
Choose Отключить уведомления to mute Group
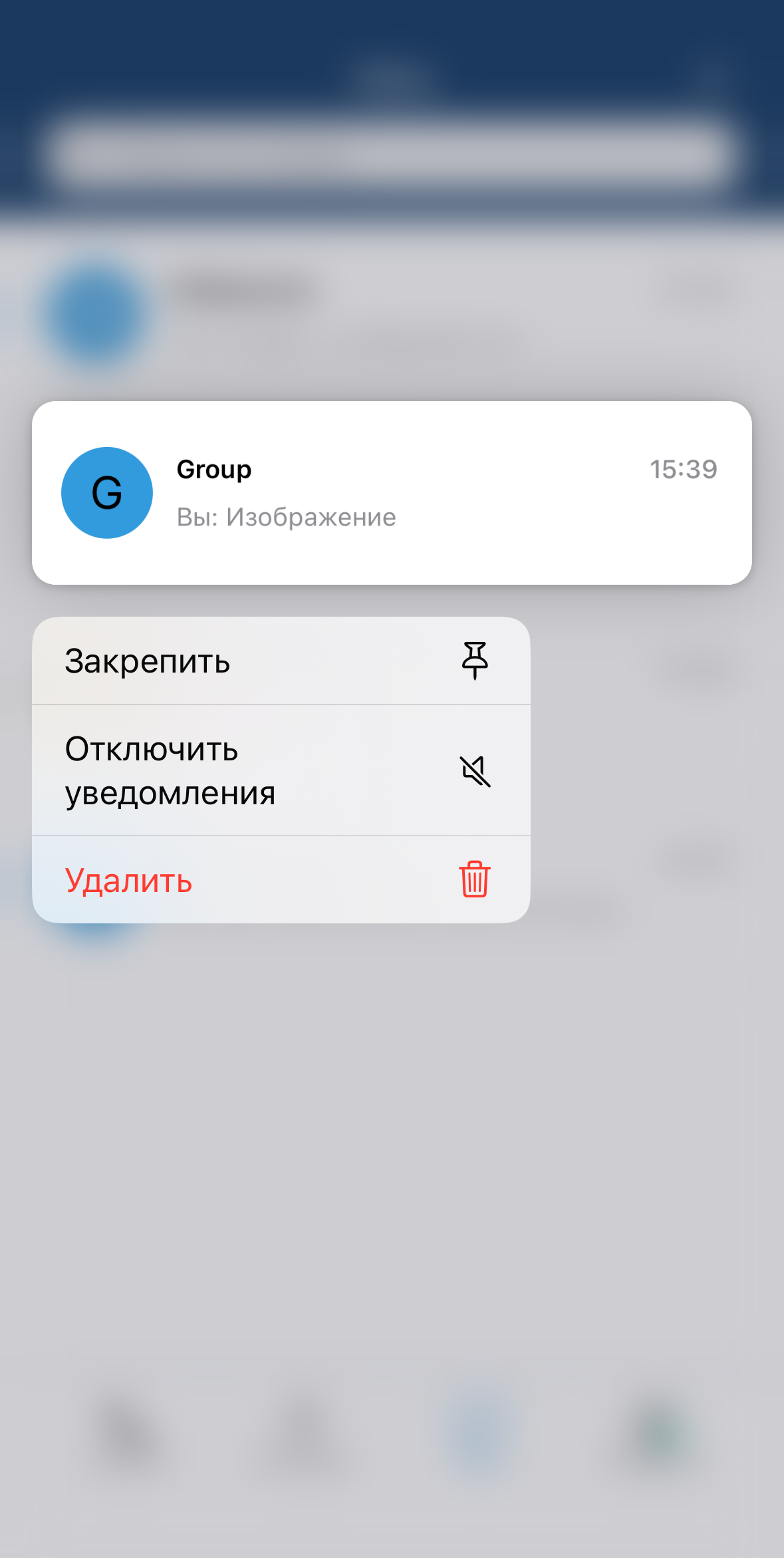pos(281,770)
